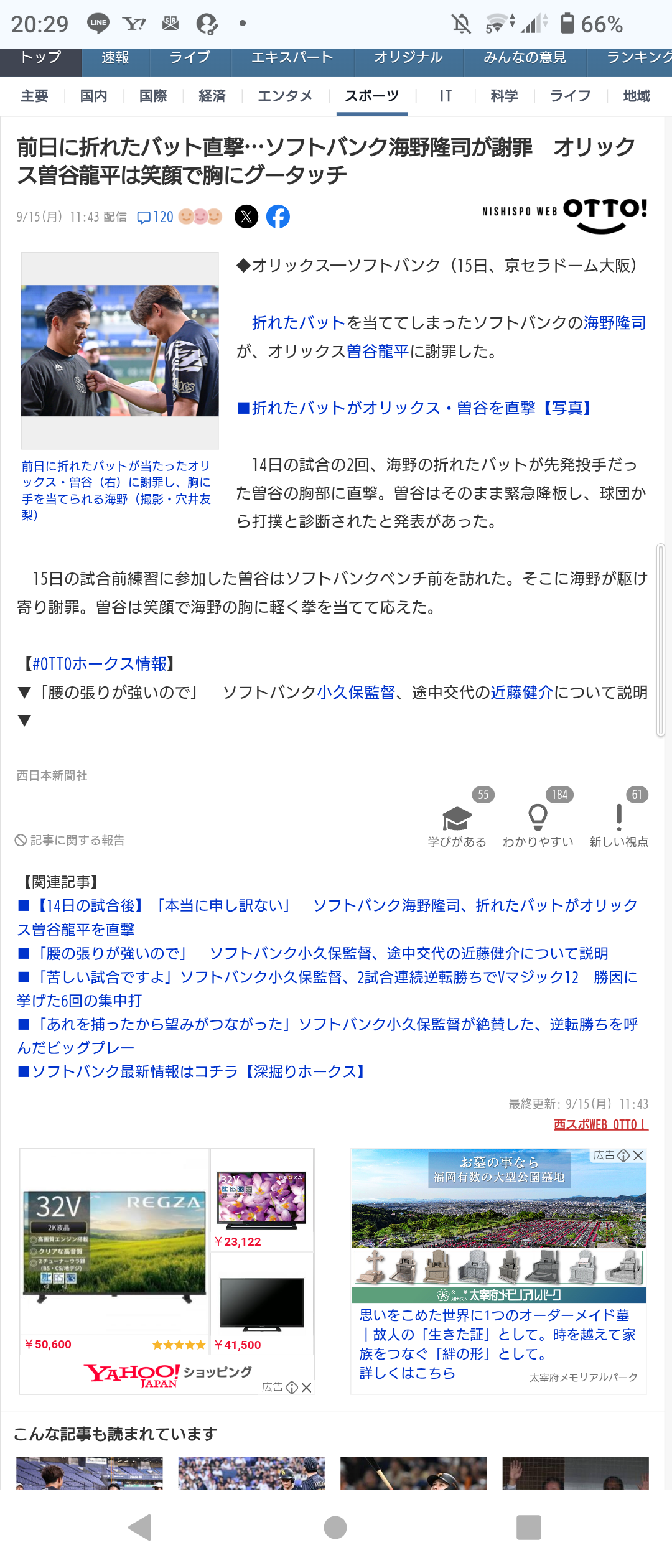The image size is (672, 1568).
Task: Share the article on Facebook
Action: pos(278,217)
